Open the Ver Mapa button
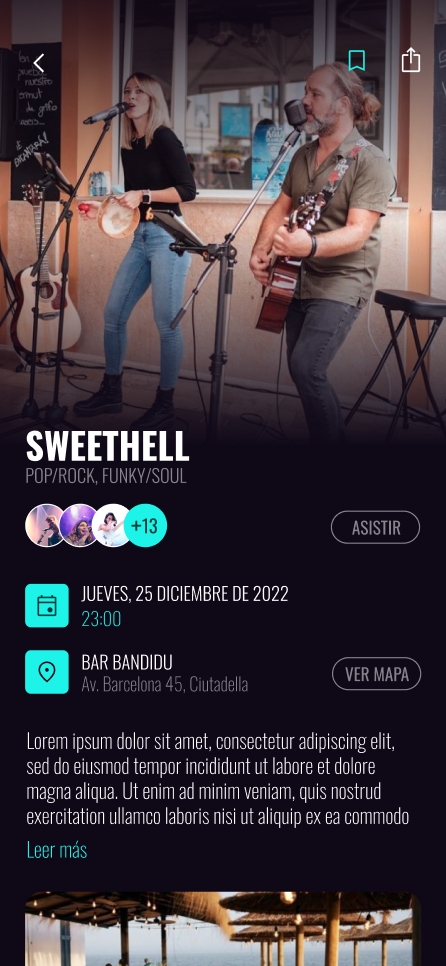This screenshot has height=966, width=446. pyautogui.click(x=376, y=674)
